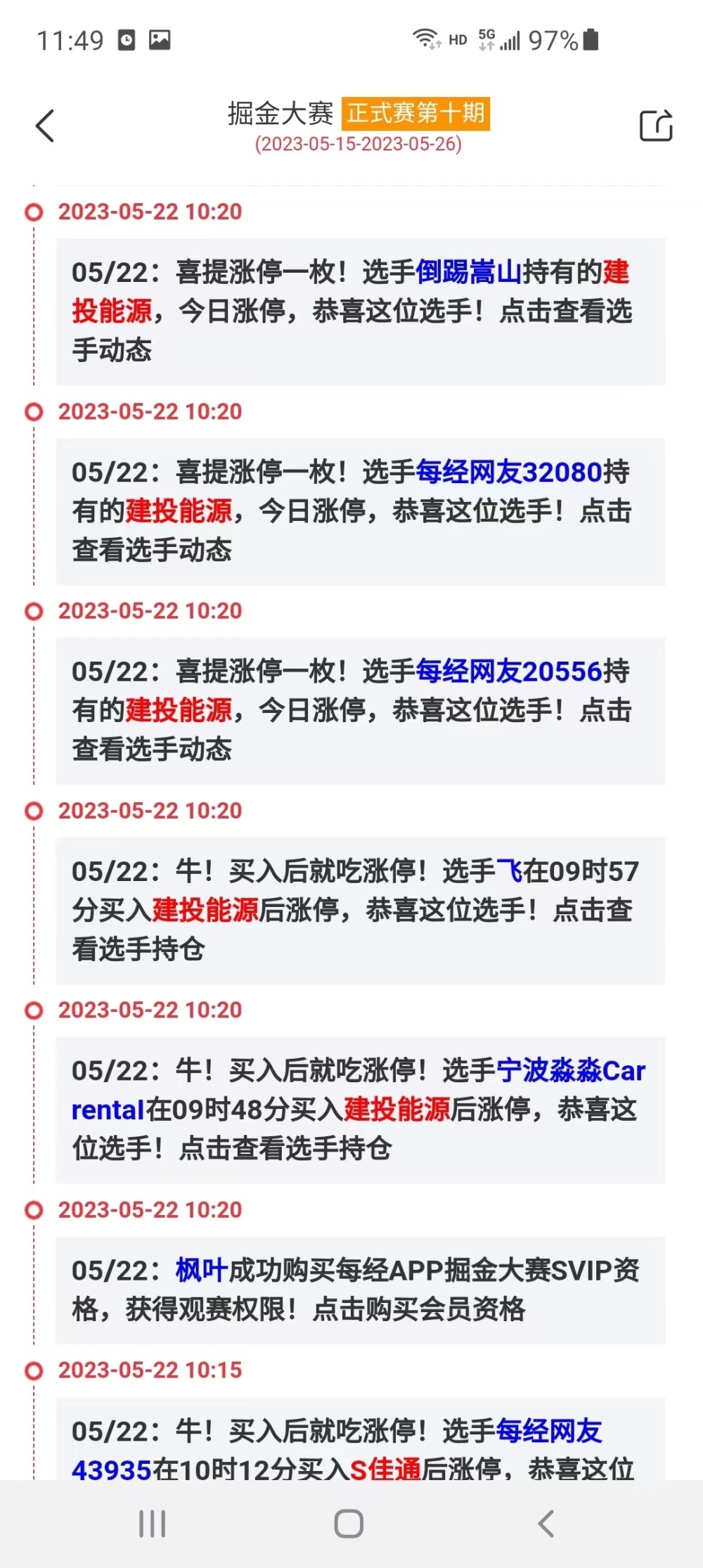Open profile of 每经网友32080

pyautogui.click(x=508, y=472)
